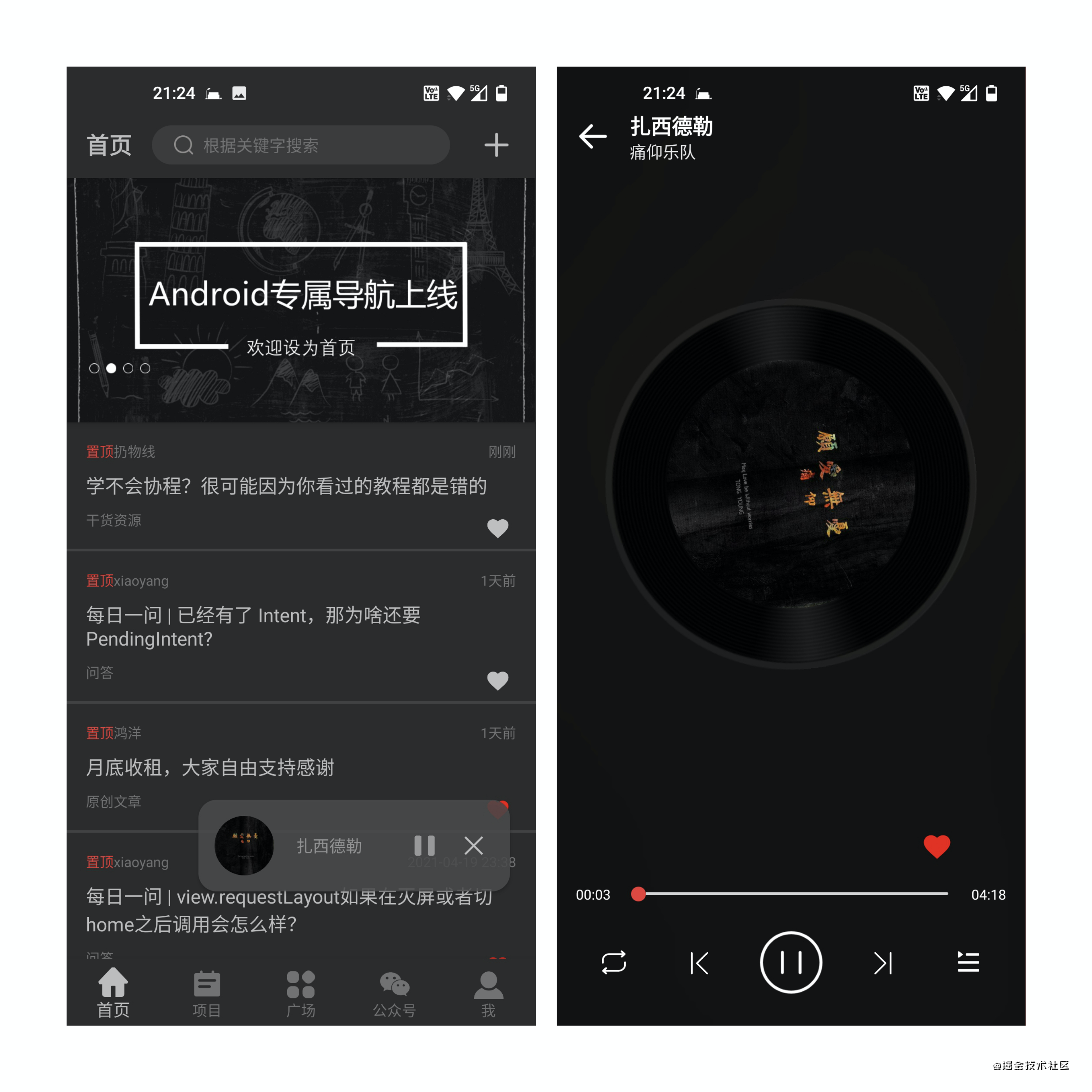Tap the keyword search box

click(x=301, y=145)
